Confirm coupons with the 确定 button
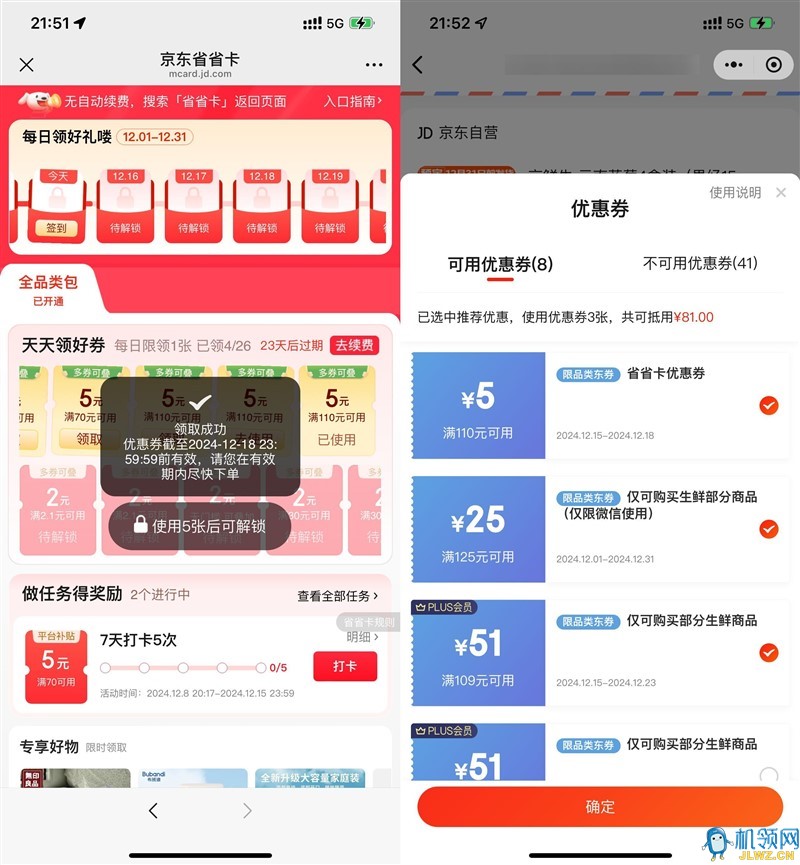 [x=600, y=807]
